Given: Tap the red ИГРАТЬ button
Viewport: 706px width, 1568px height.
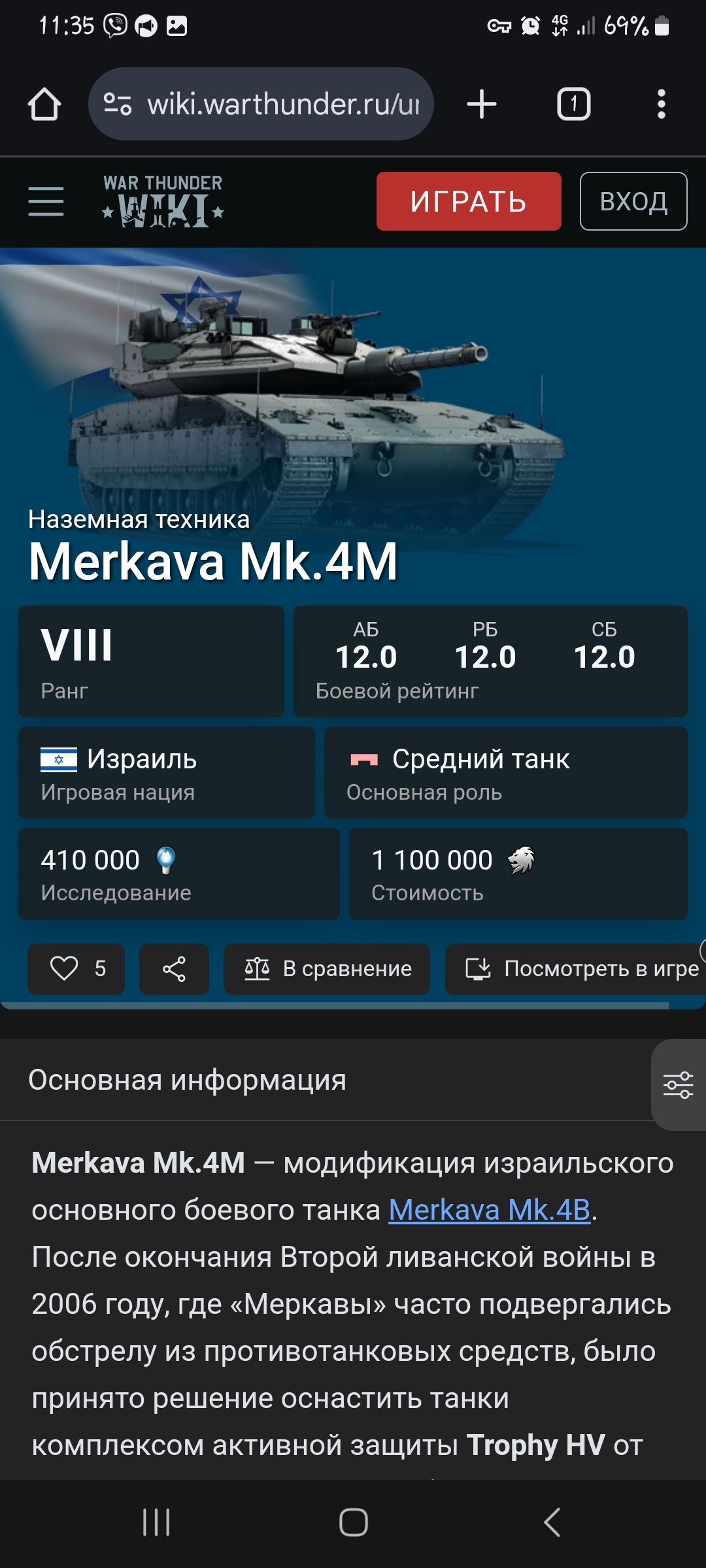Looking at the screenshot, I should pos(469,201).
